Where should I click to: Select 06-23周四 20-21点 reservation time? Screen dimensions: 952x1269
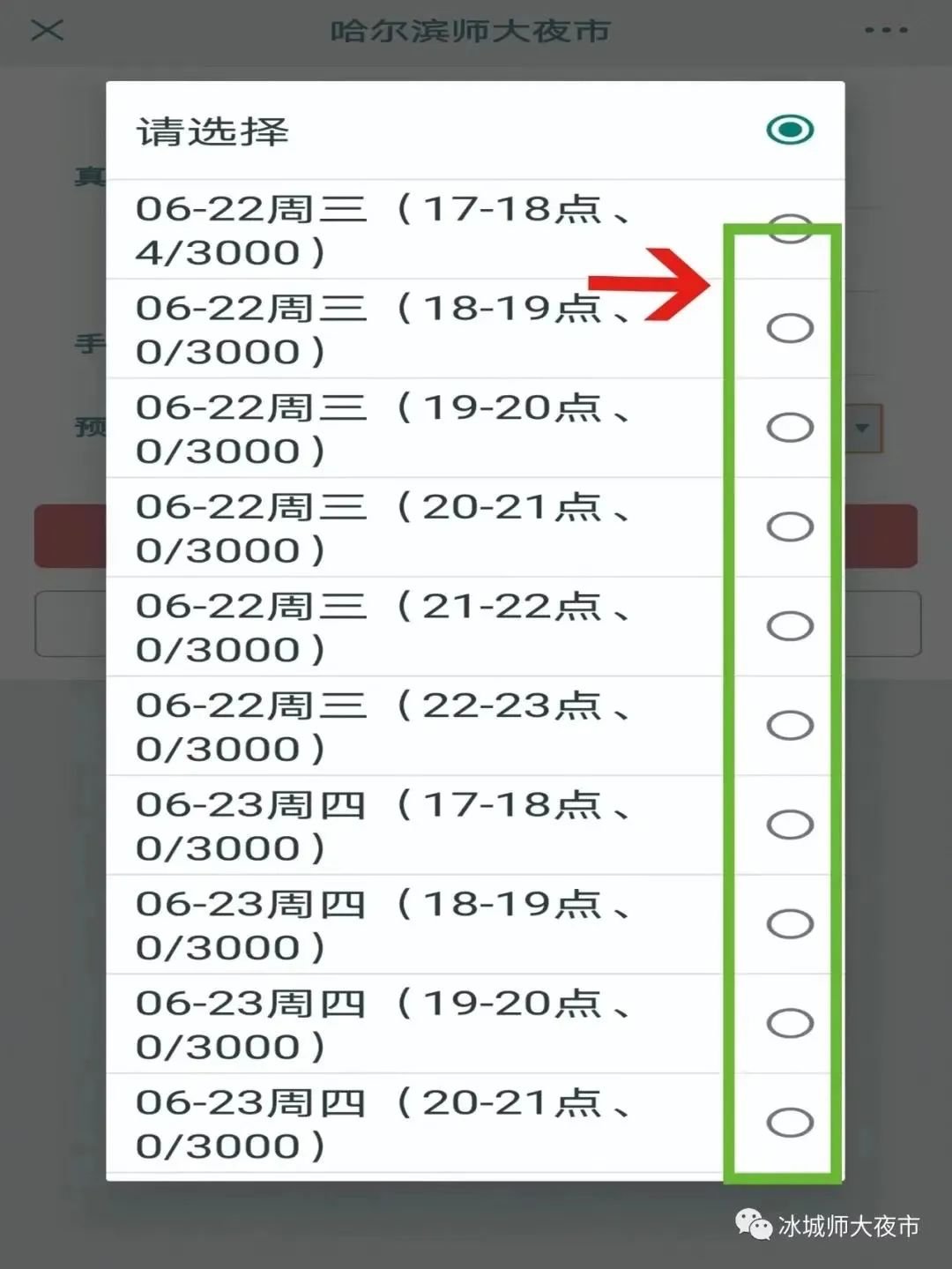point(789,1123)
